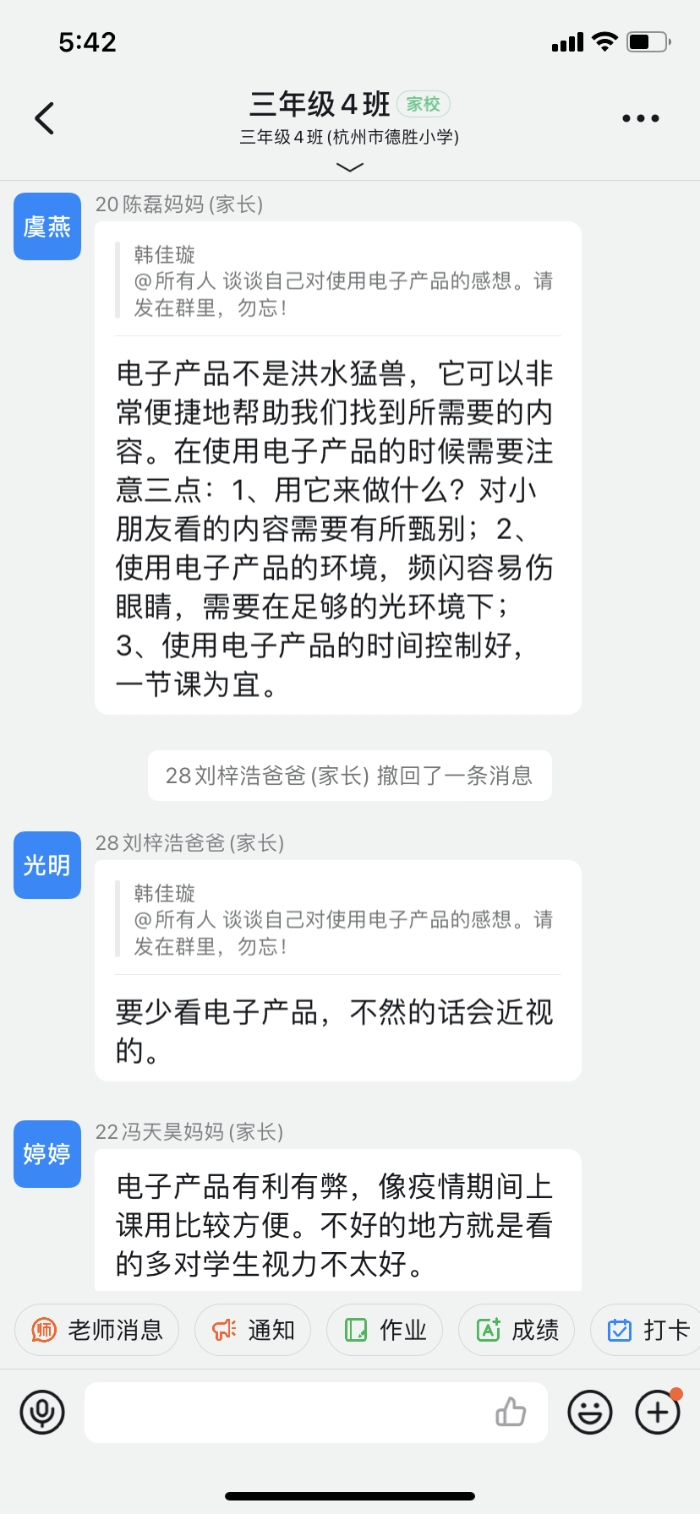Image resolution: width=700 pixels, height=1514 pixels.
Task: Open the plus attachments menu
Action: click(658, 1412)
